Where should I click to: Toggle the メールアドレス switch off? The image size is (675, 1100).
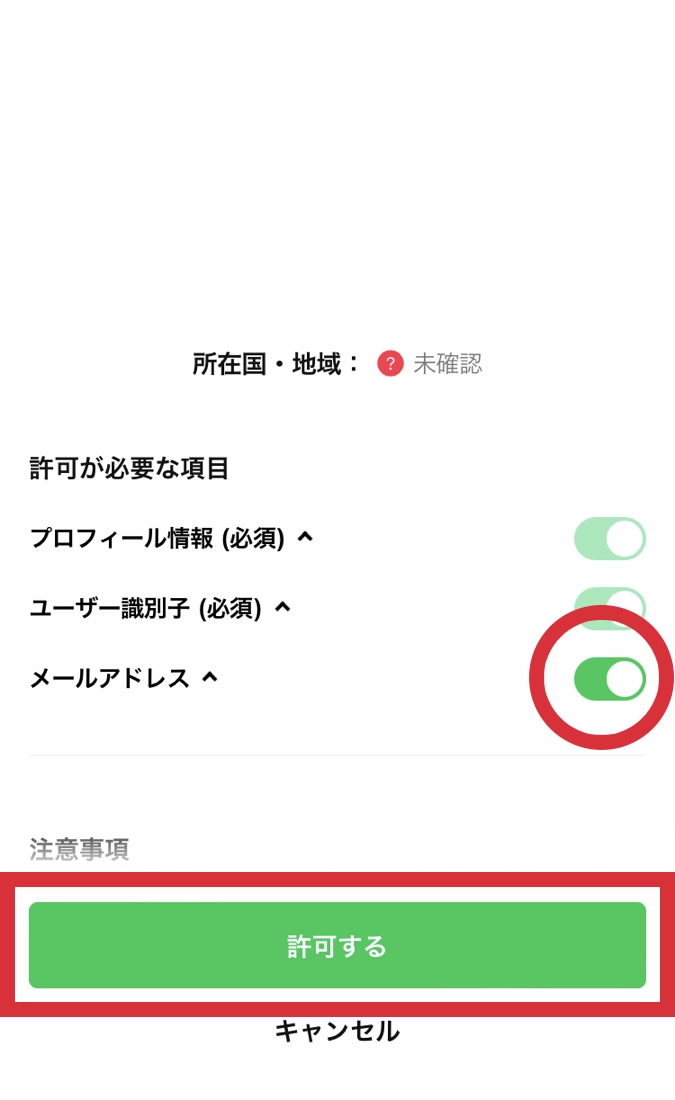click(x=609, y=679)
